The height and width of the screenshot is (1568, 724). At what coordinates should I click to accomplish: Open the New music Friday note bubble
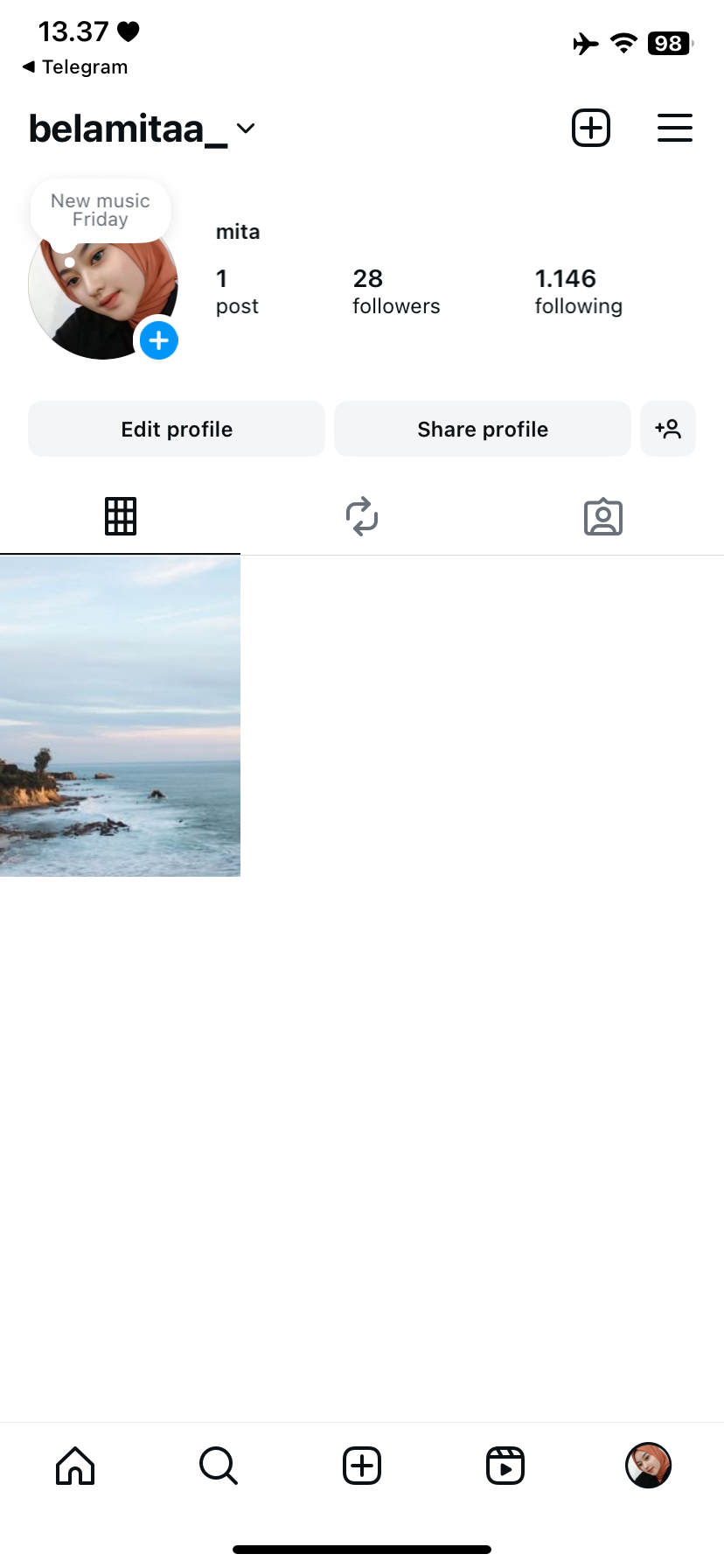(x=101, y=211)
